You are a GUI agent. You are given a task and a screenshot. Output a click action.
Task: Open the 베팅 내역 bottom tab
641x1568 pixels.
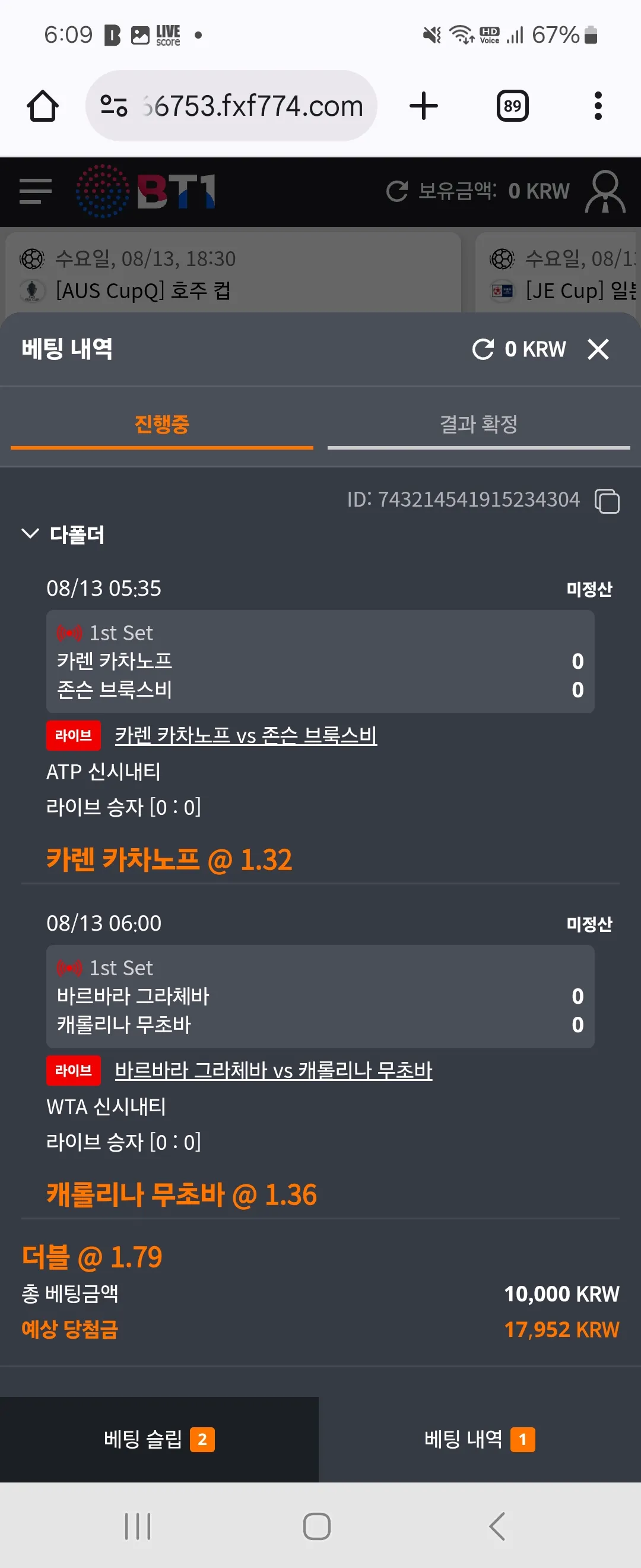pos(480,1439)
